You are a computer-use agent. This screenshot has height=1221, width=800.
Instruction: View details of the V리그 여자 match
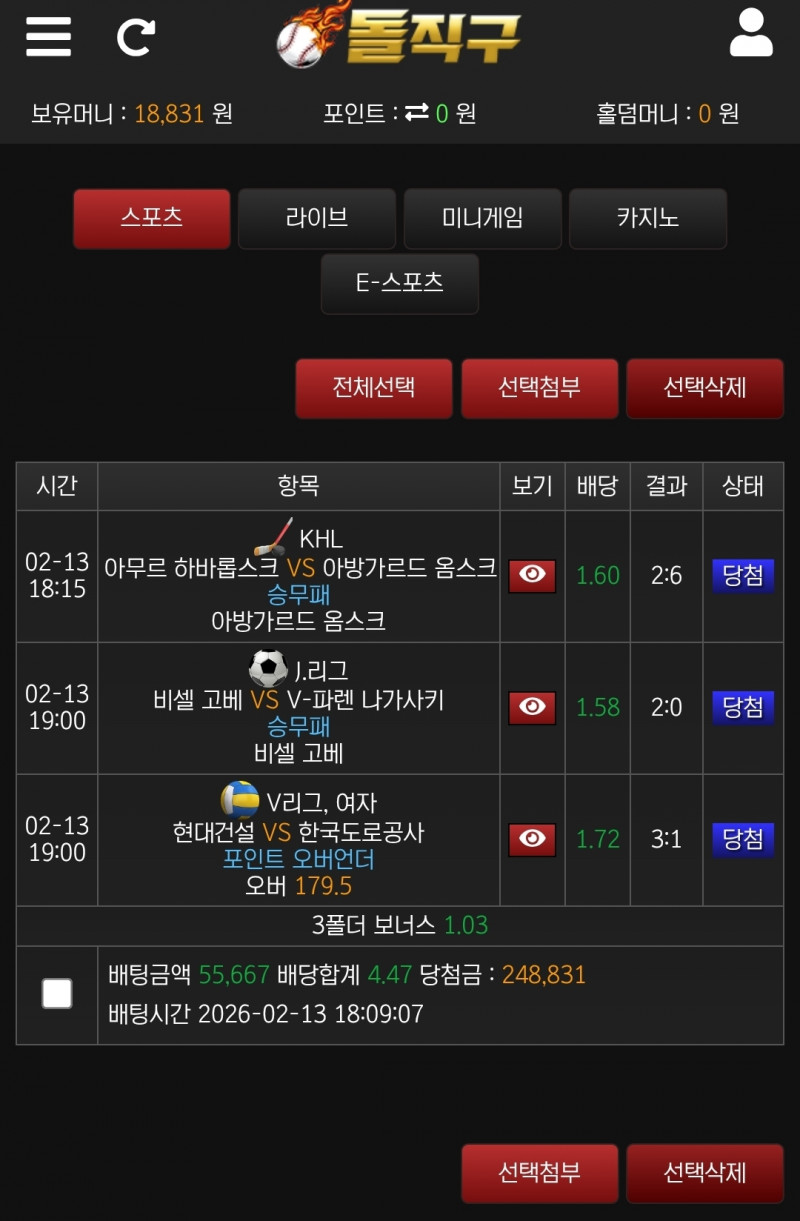pos(532,840)
